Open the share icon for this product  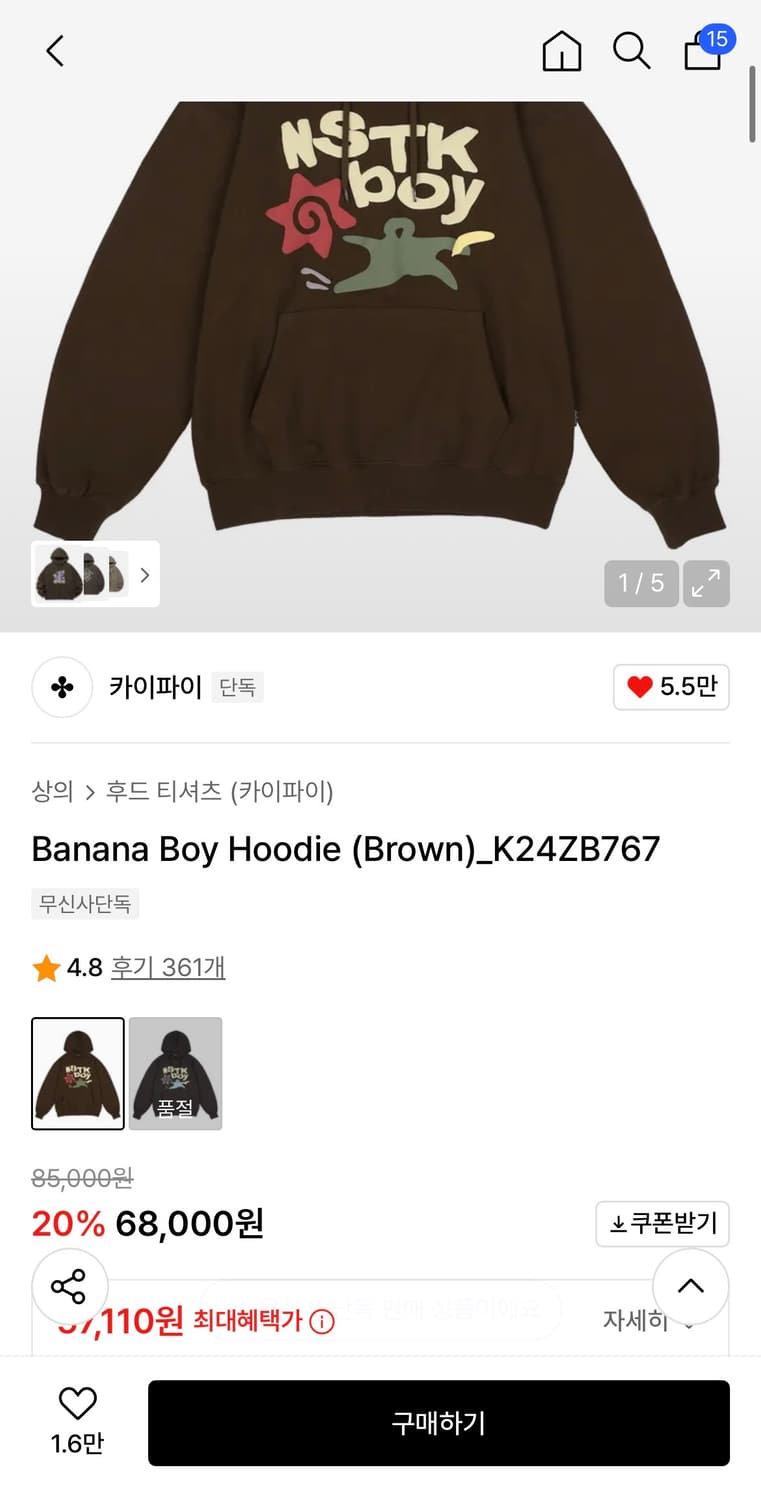69,1288
